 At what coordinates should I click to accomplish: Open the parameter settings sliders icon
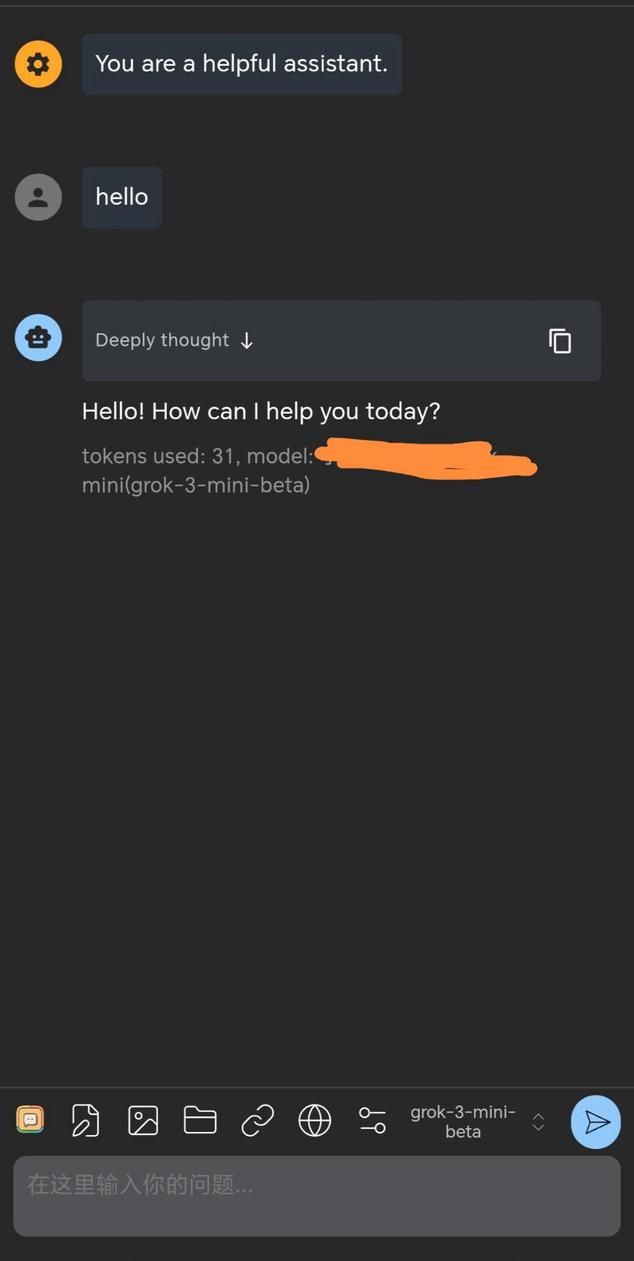point(372,1121)
